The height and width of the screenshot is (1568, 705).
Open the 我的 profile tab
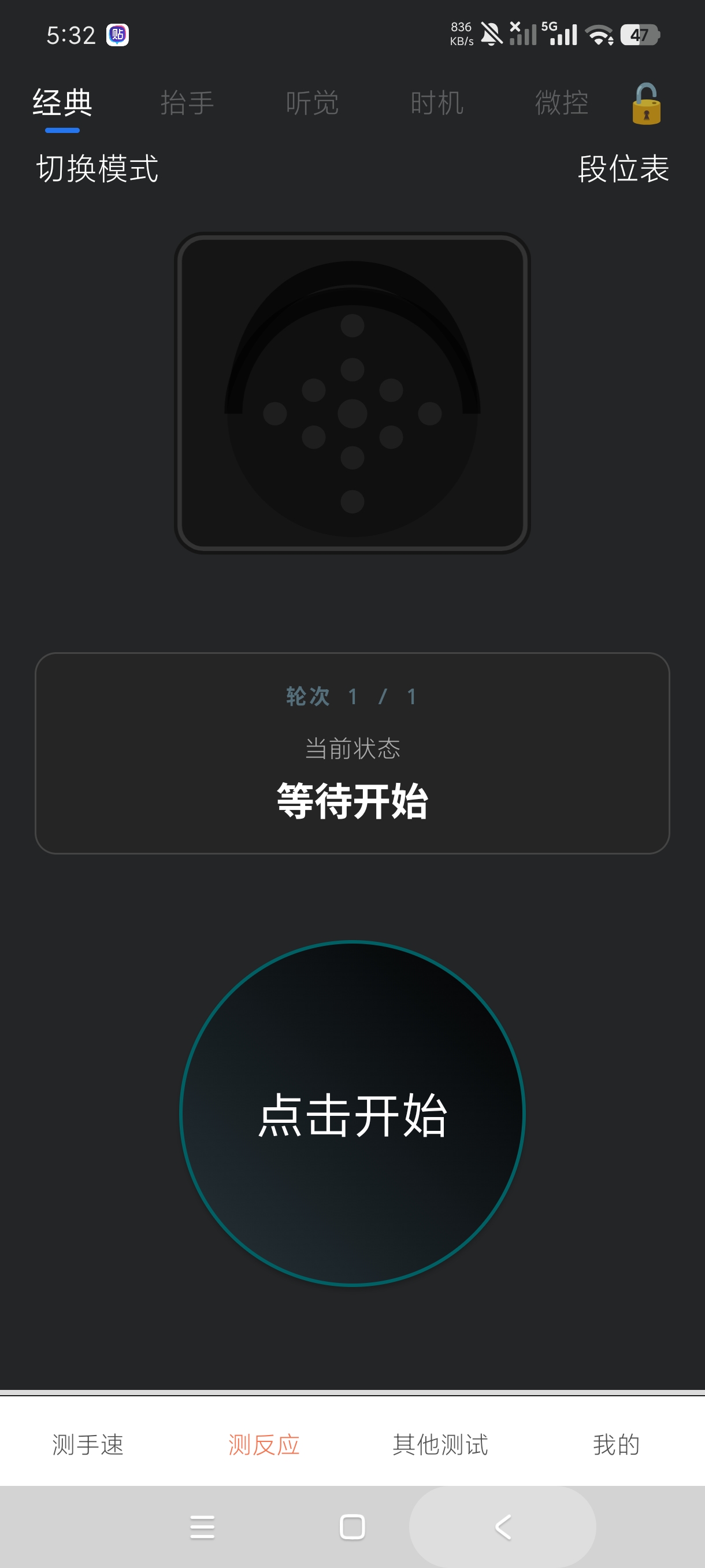pyautogui.click(x=616, y=1444)
